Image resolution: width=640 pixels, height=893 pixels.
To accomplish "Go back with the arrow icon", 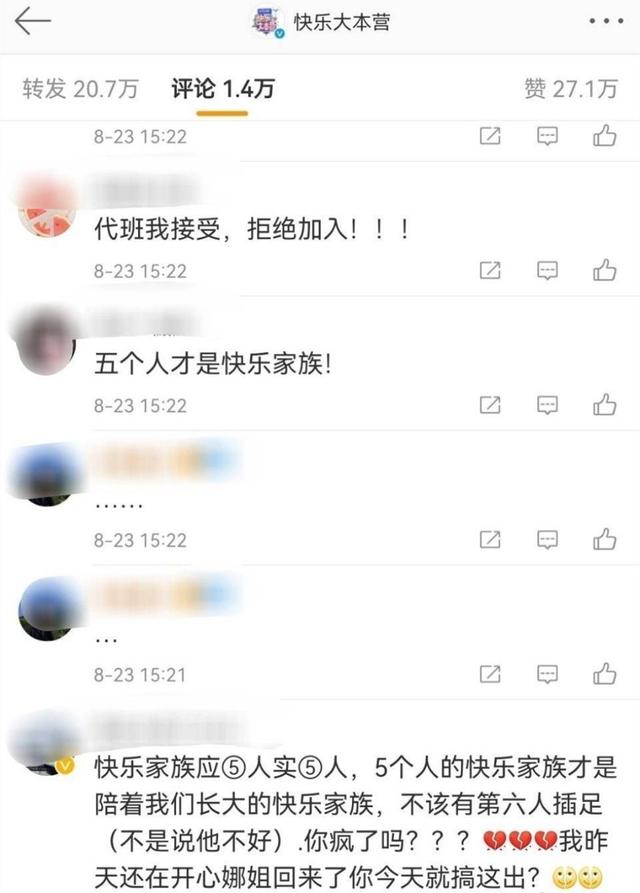I will point(32,22).
